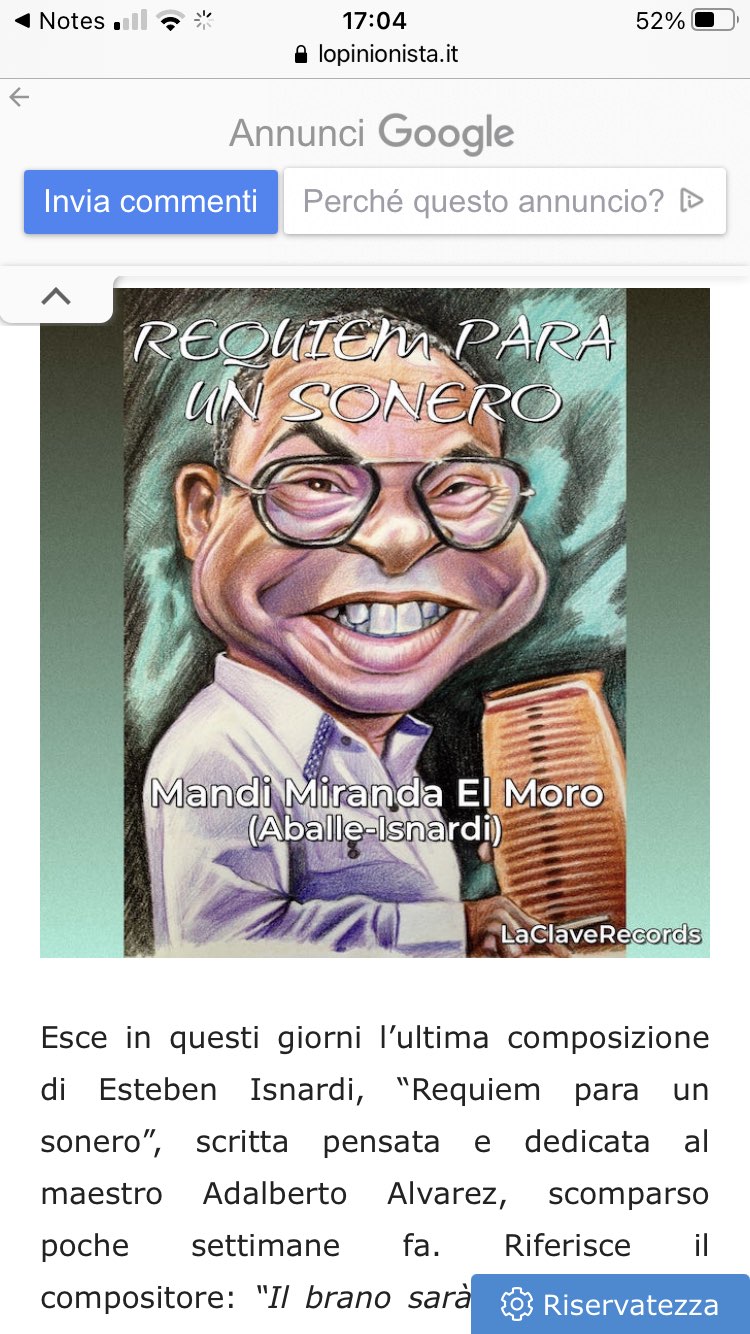Tap the back arrow in the ad panel
This screenshot has width=750, height=1334.
pyautogui.click(x=19, y=97)
